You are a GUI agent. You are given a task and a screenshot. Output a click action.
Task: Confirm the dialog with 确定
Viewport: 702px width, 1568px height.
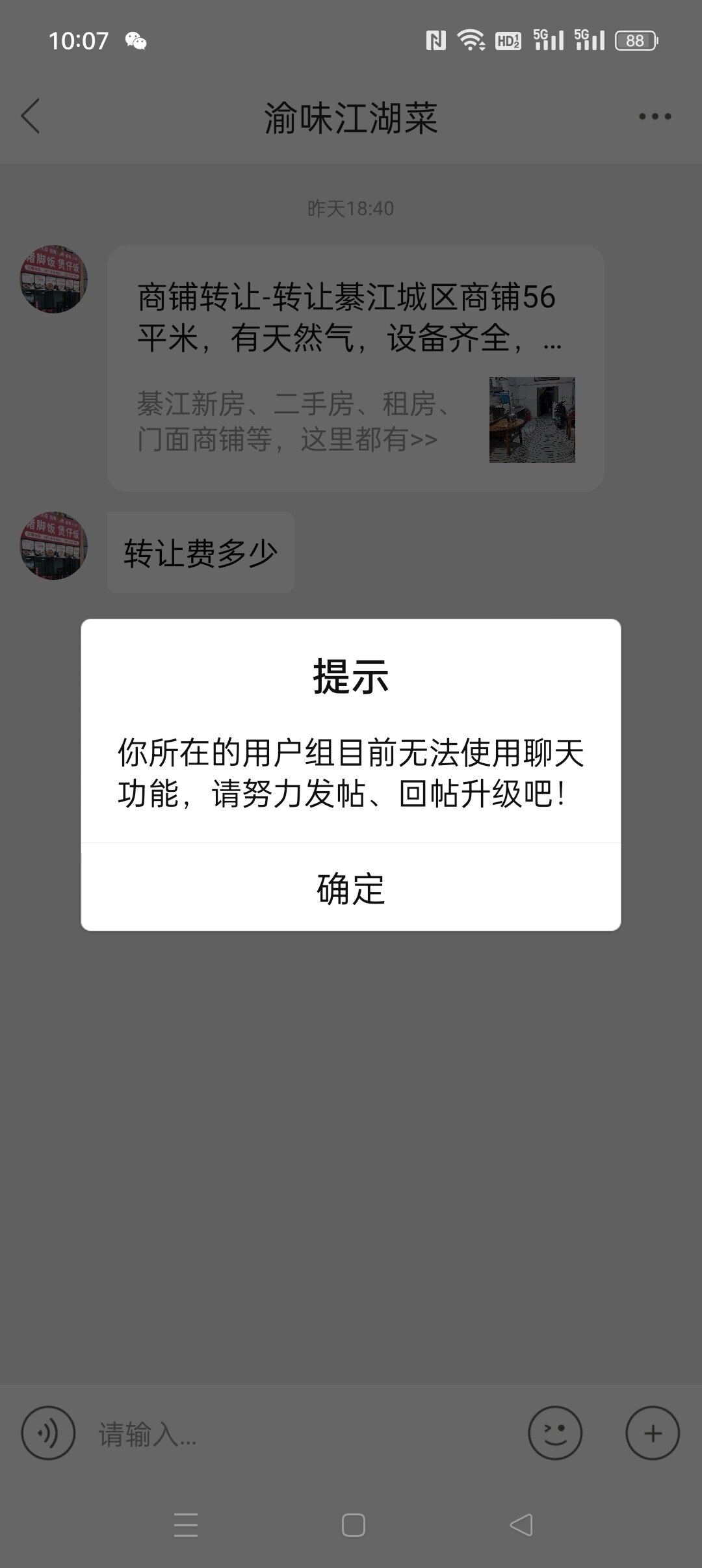pyautogui.click(x=351, y=887)
